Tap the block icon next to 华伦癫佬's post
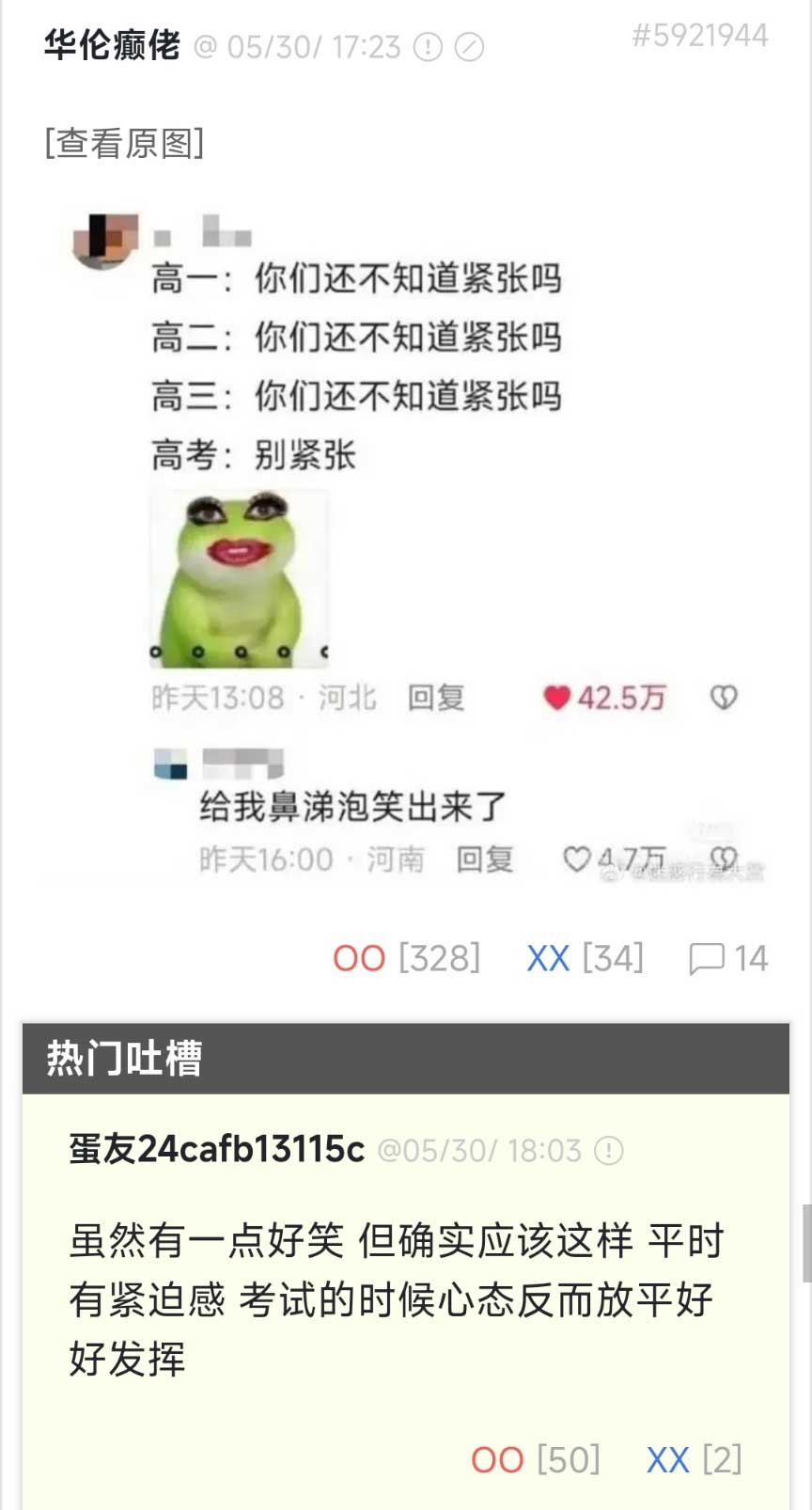 469,46
